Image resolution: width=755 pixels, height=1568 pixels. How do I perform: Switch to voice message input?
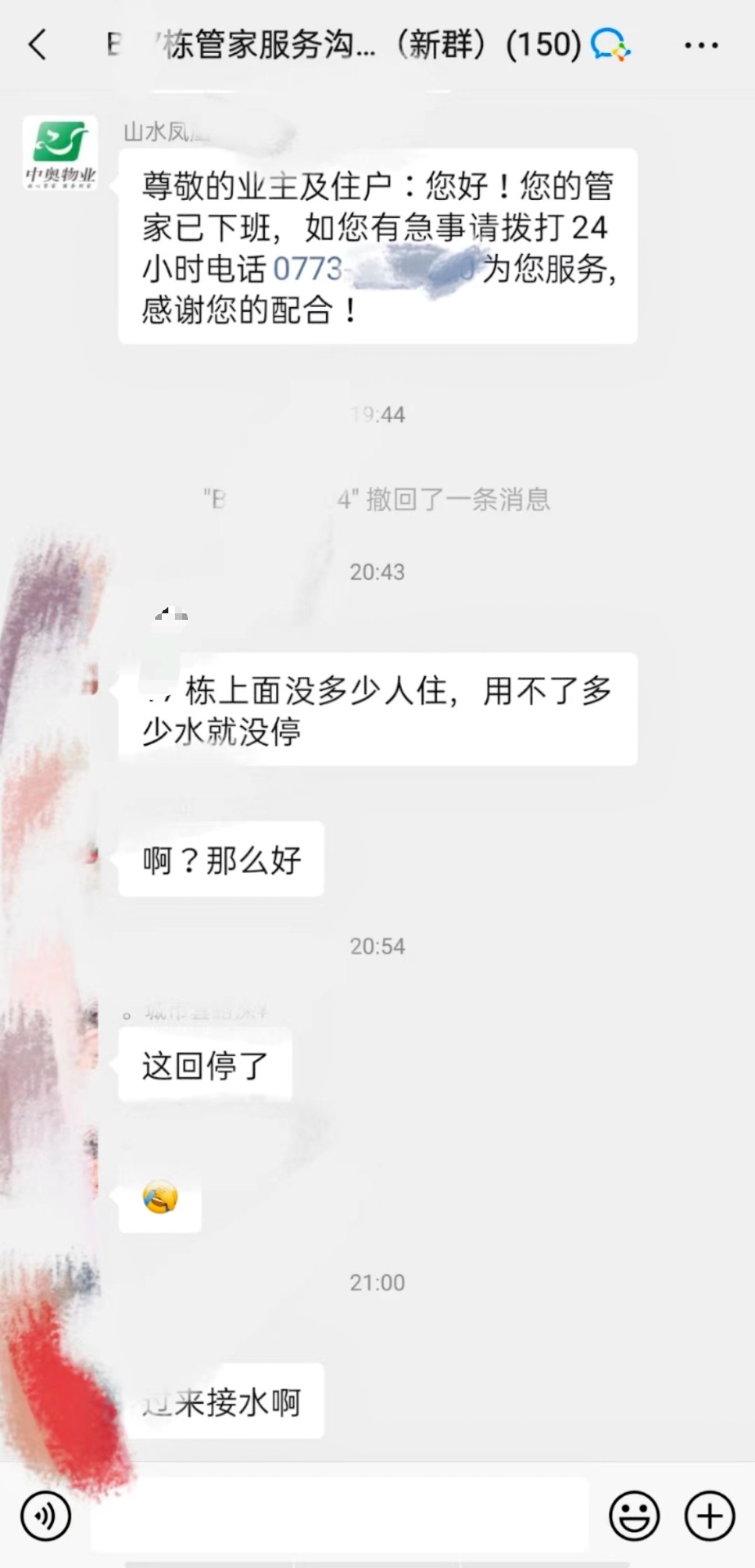click(46, 1516)
